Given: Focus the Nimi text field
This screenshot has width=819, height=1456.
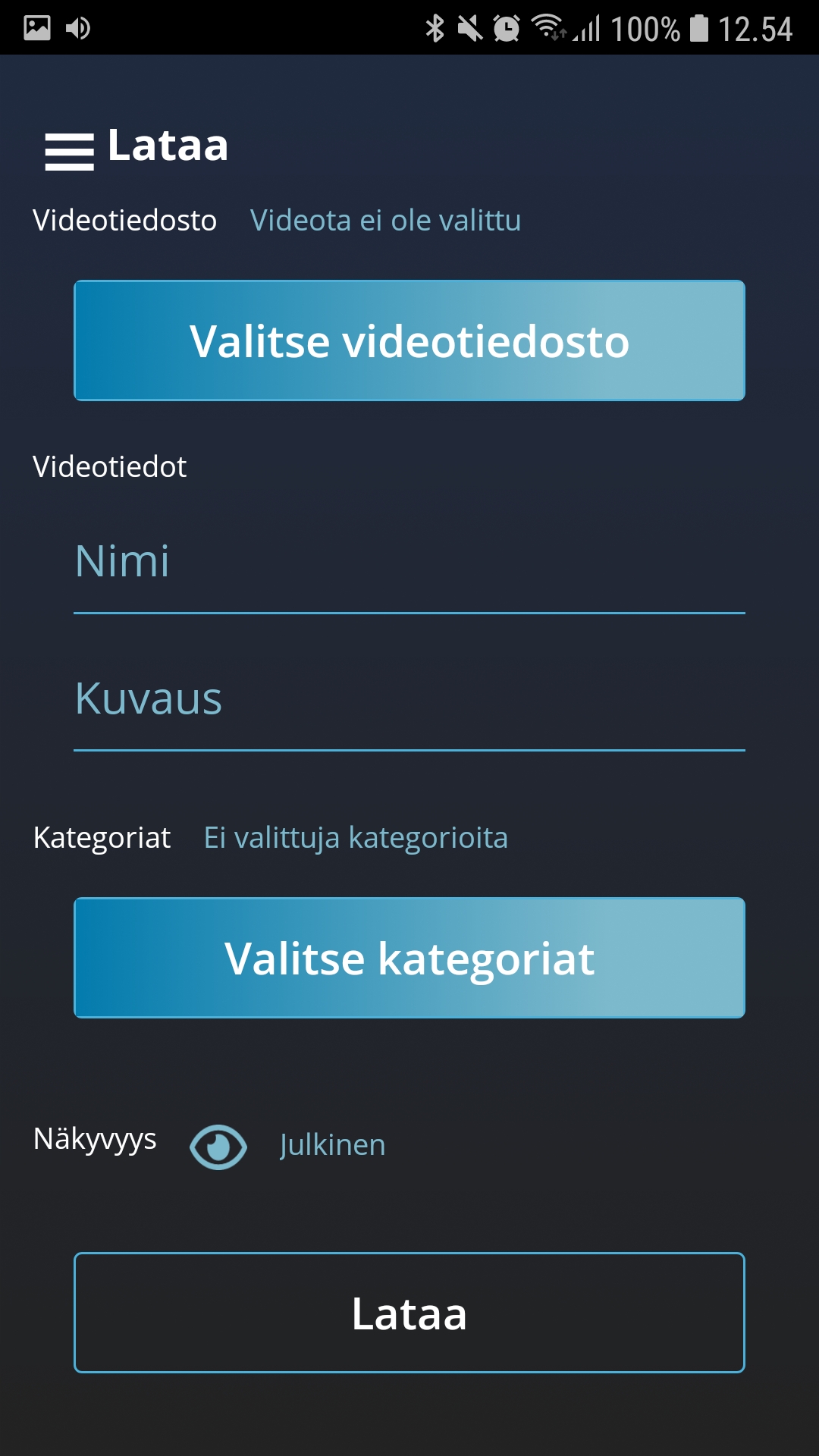Looking at the screenshot, I should (x=409, y=563).
